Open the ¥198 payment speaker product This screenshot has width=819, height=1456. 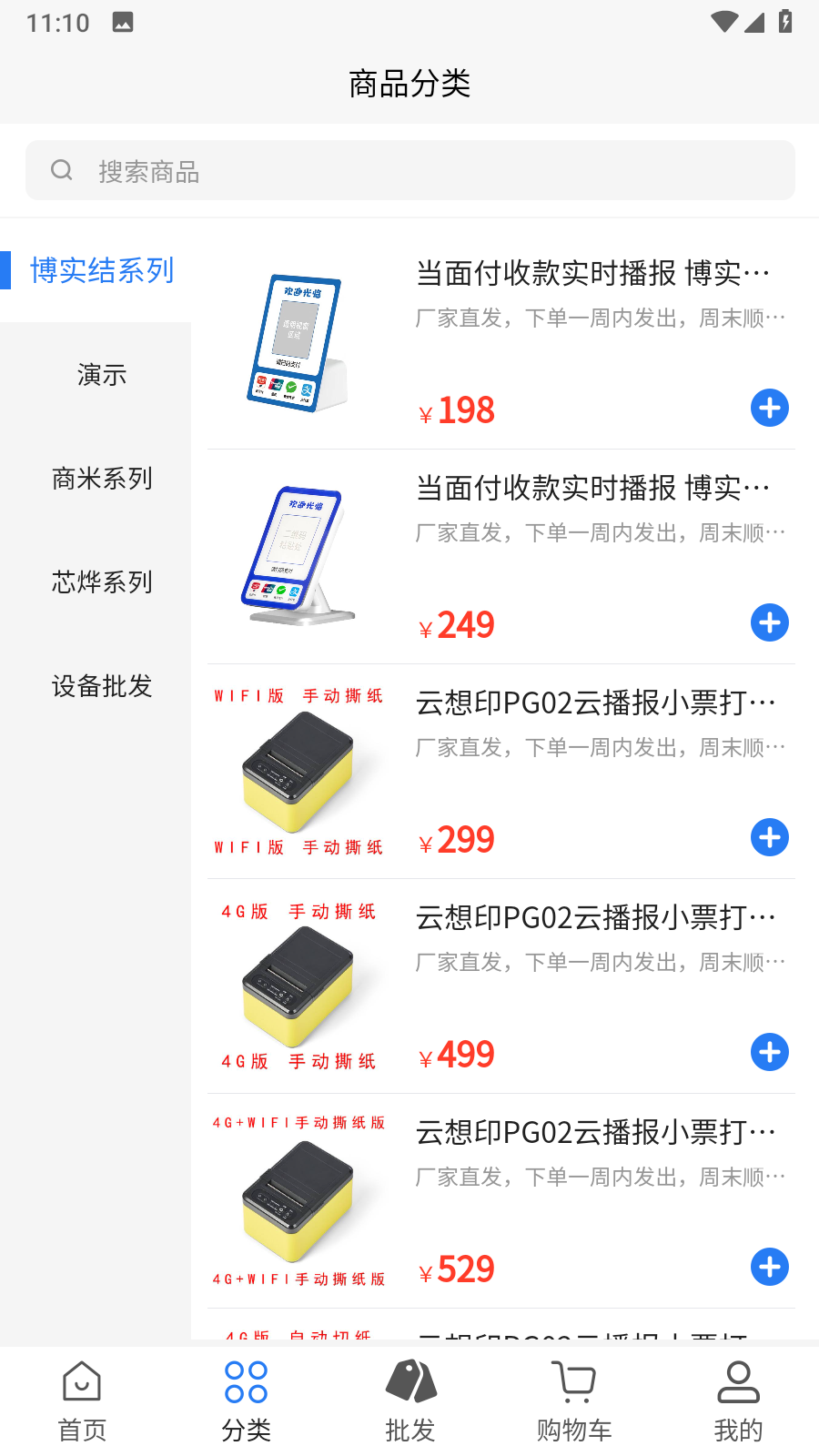tap(591, 273)
